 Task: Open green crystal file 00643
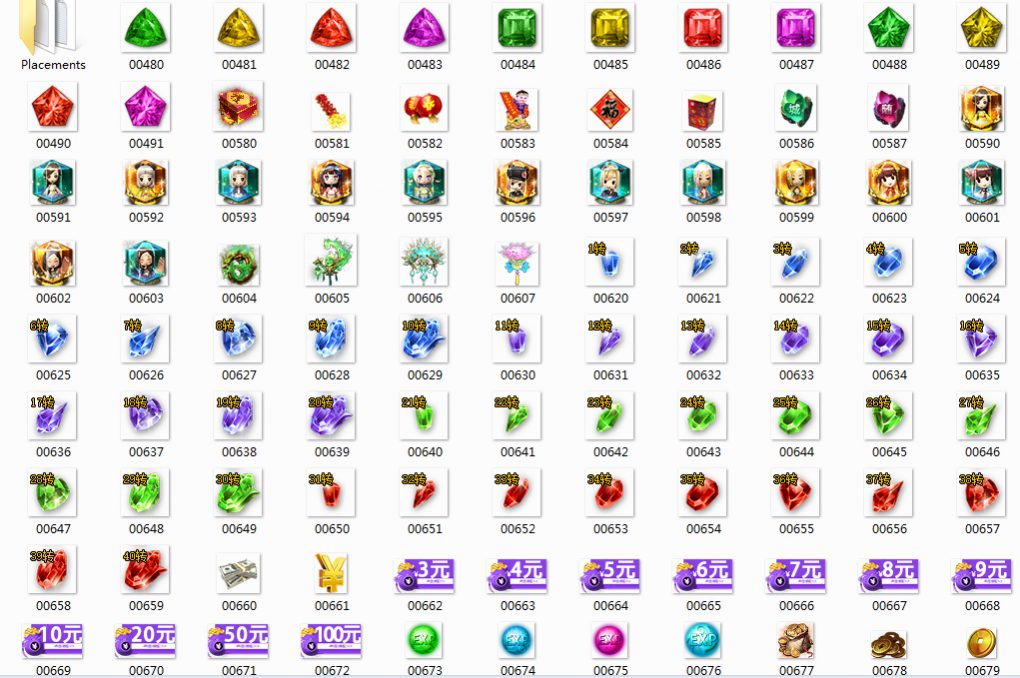[x=703, y=416]
